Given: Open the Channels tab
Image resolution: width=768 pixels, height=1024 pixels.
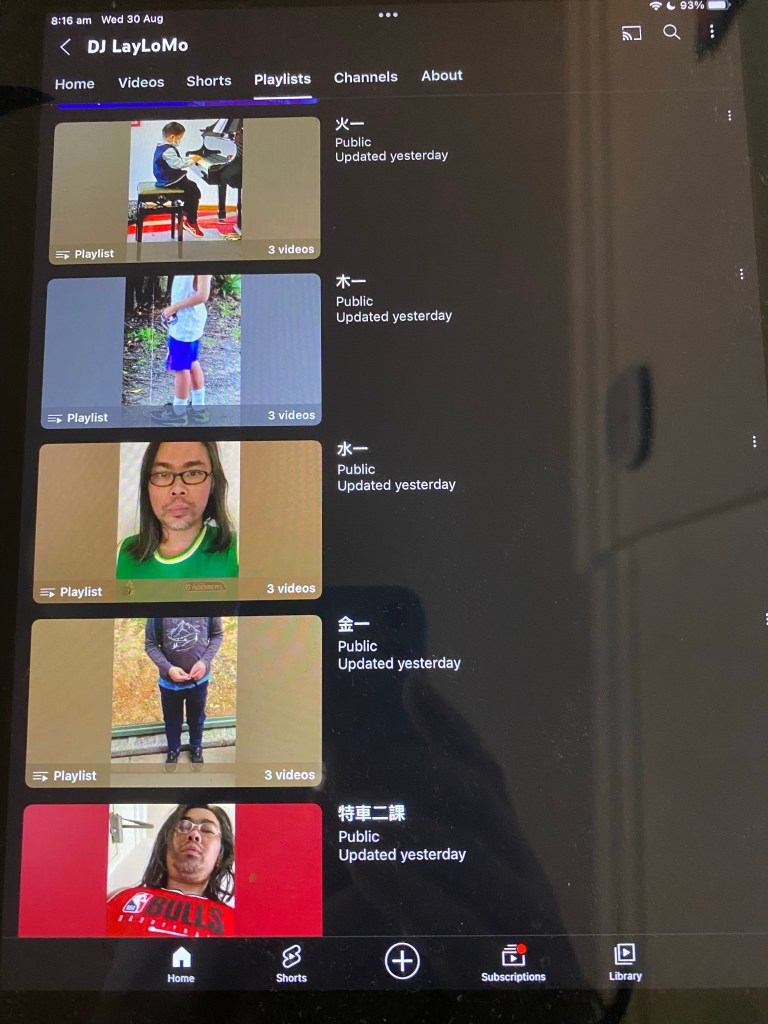Looking at the screenshot, I should [365, 77].
